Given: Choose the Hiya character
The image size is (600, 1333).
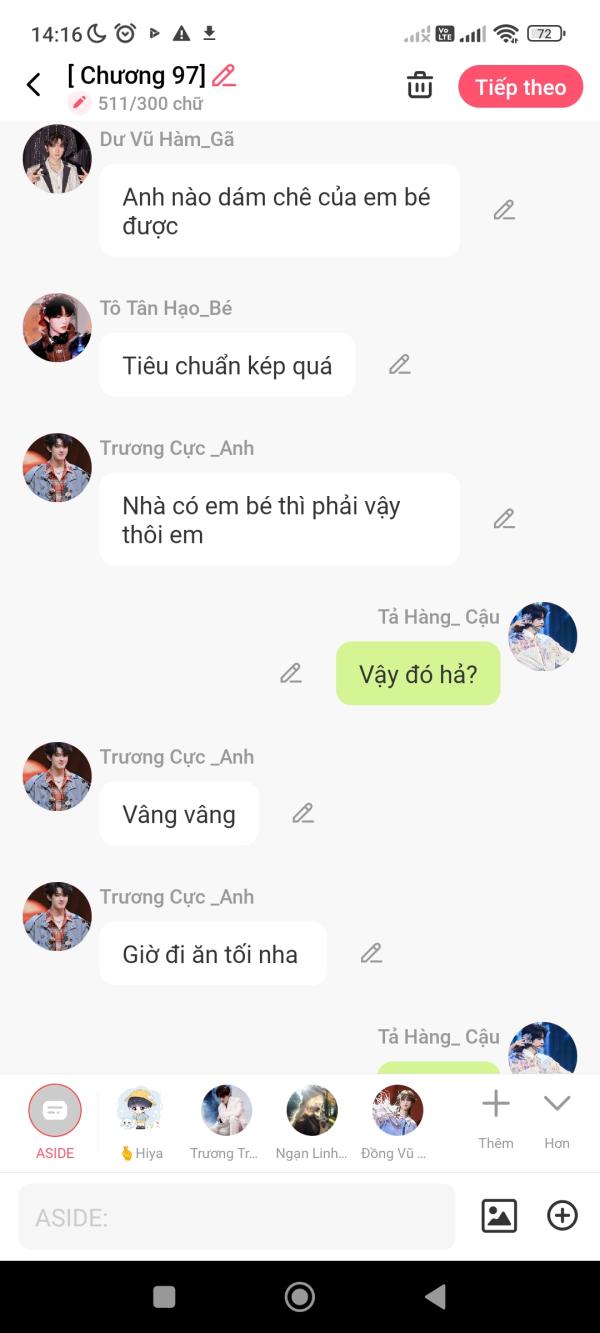Looking at the screenshot, I should pyautogui.click(x=140, y=1122).
